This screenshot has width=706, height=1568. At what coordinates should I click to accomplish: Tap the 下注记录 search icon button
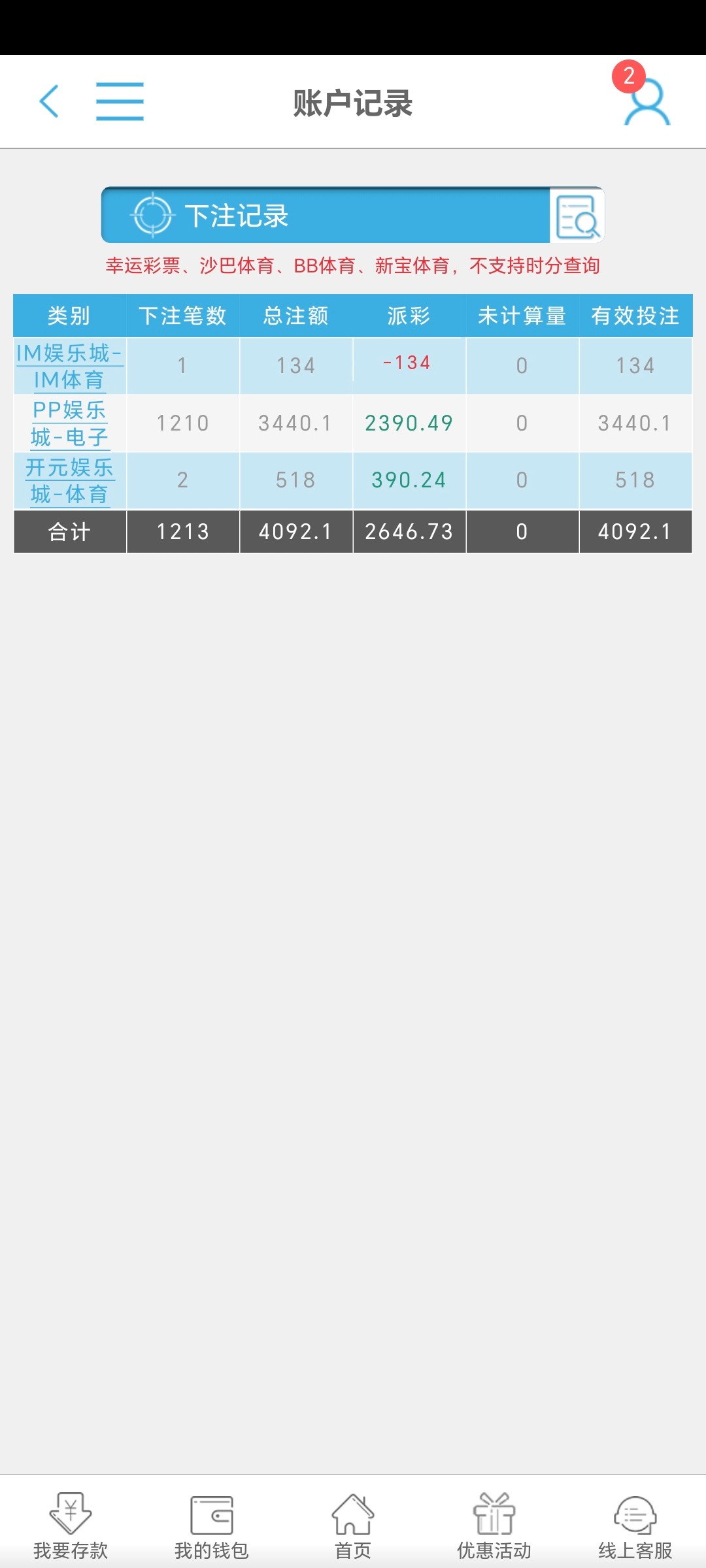(577, 216)
